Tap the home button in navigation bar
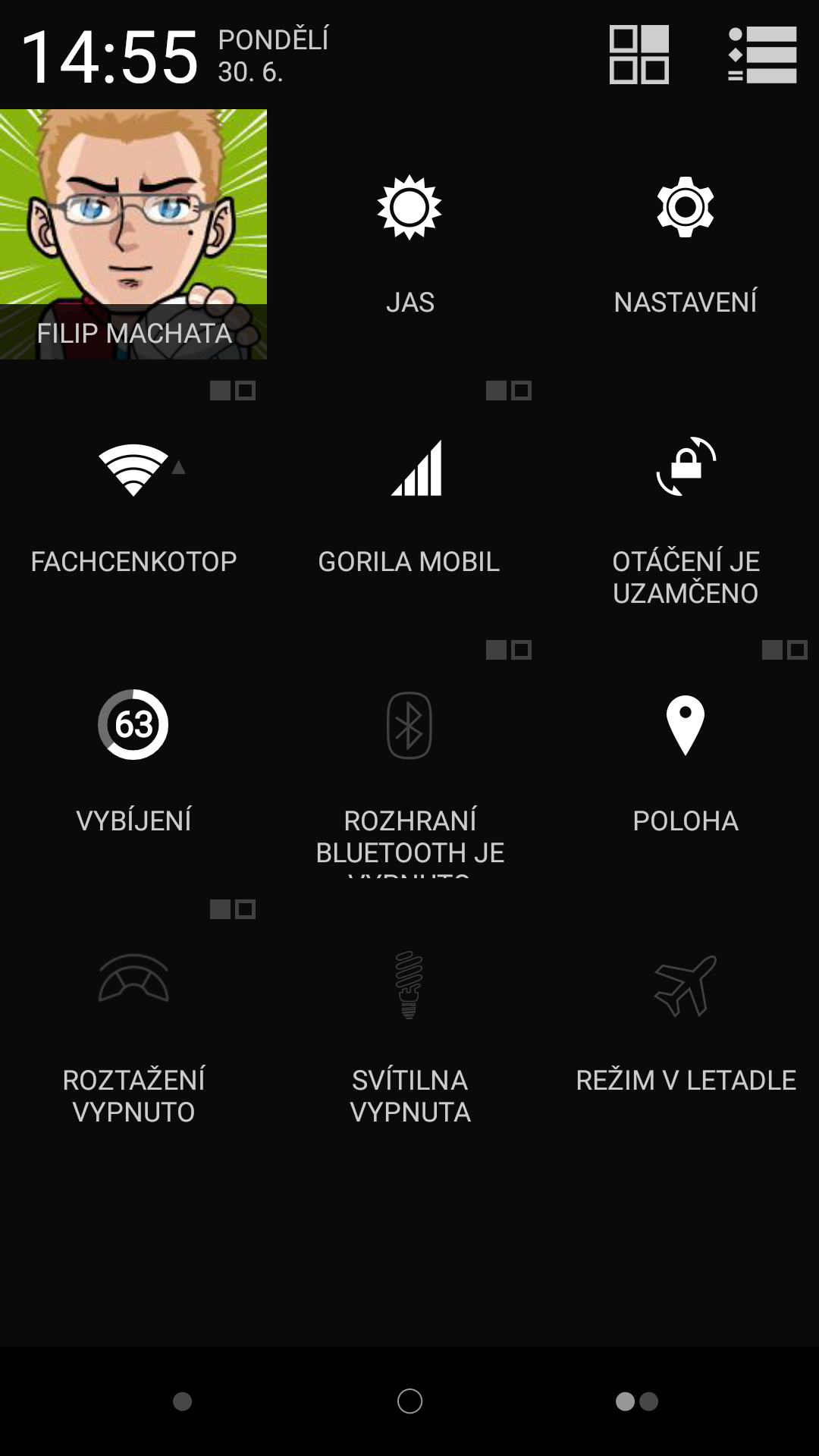 point(409,1401)
